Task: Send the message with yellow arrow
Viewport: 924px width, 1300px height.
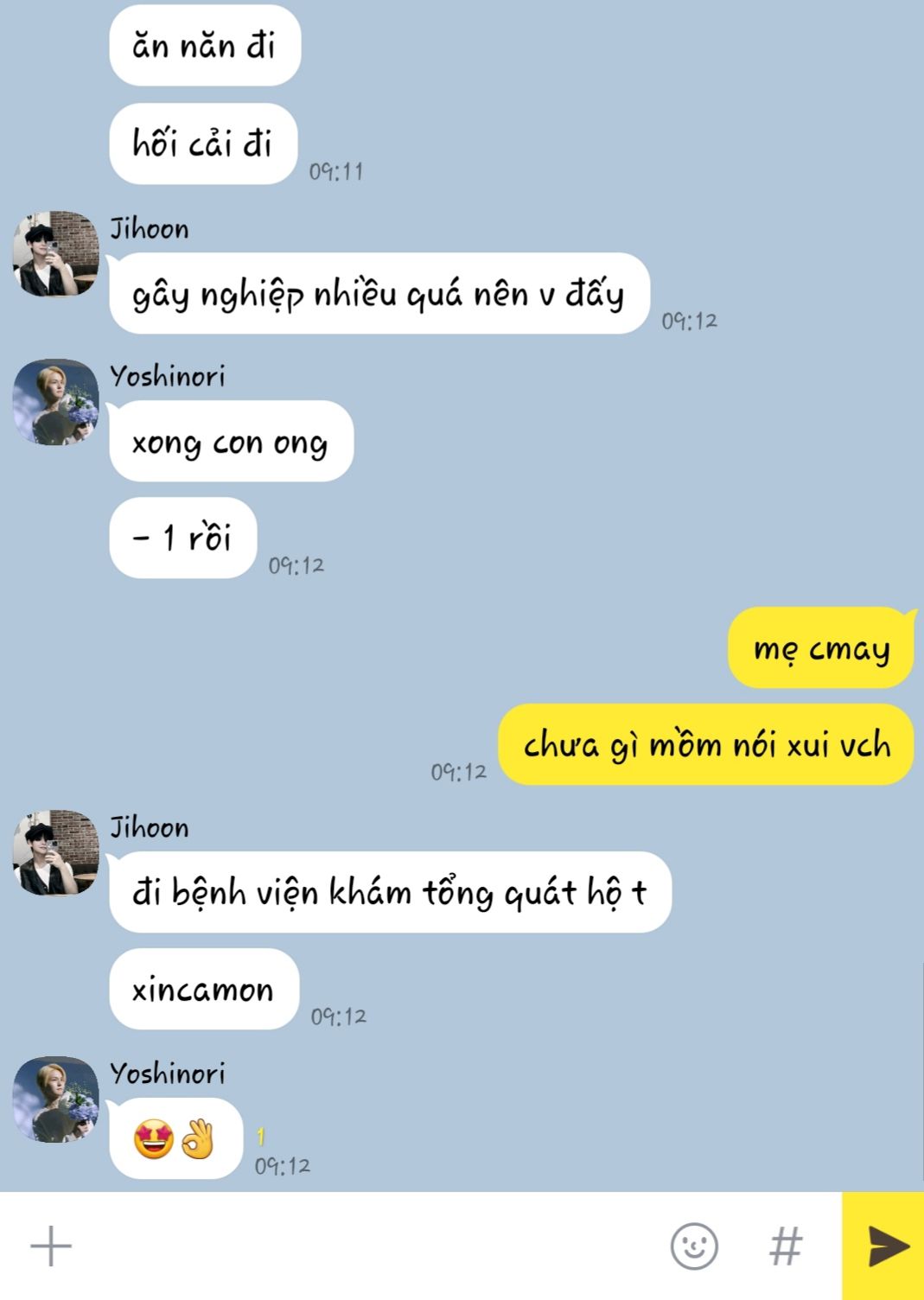Action: pos(886,1246)
